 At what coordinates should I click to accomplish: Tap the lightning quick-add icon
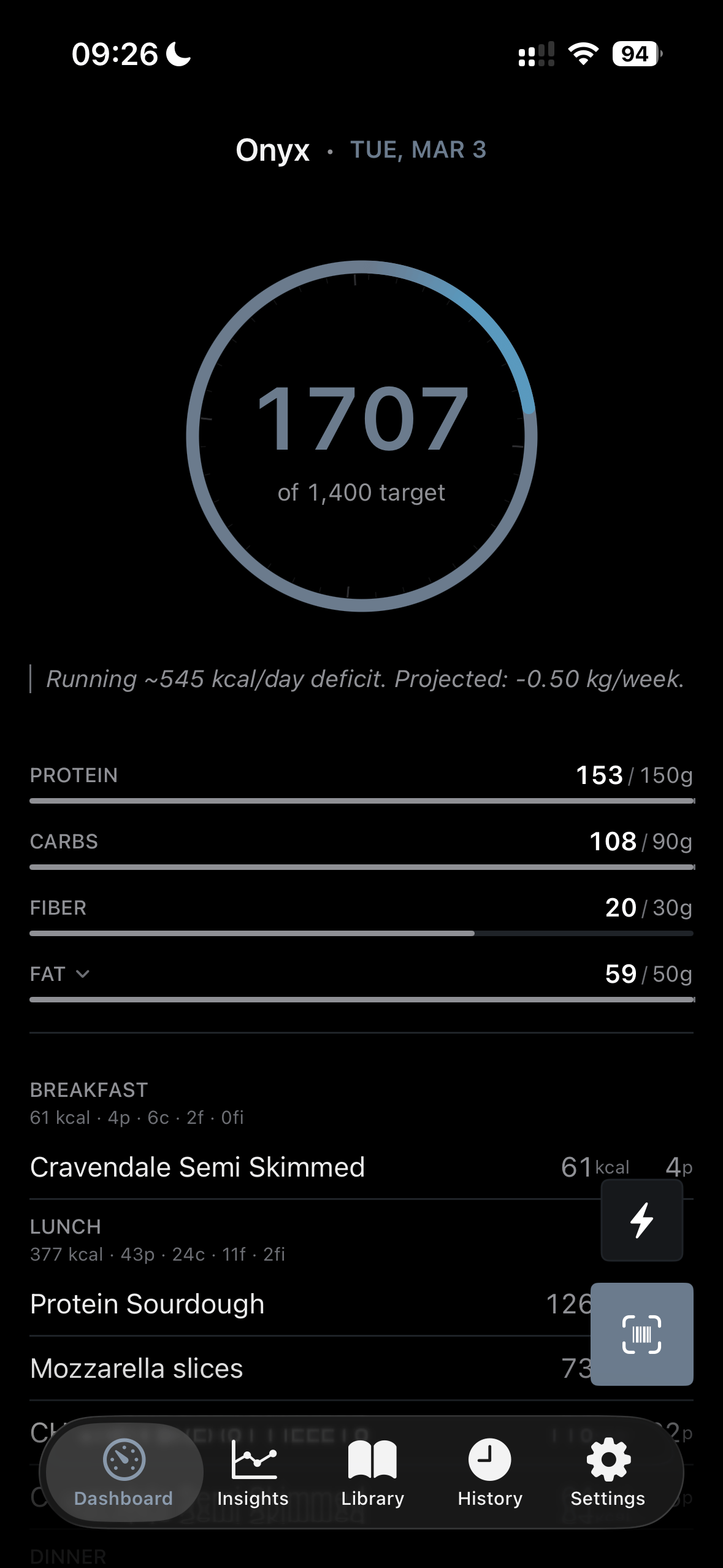(x=641, y=1220)
